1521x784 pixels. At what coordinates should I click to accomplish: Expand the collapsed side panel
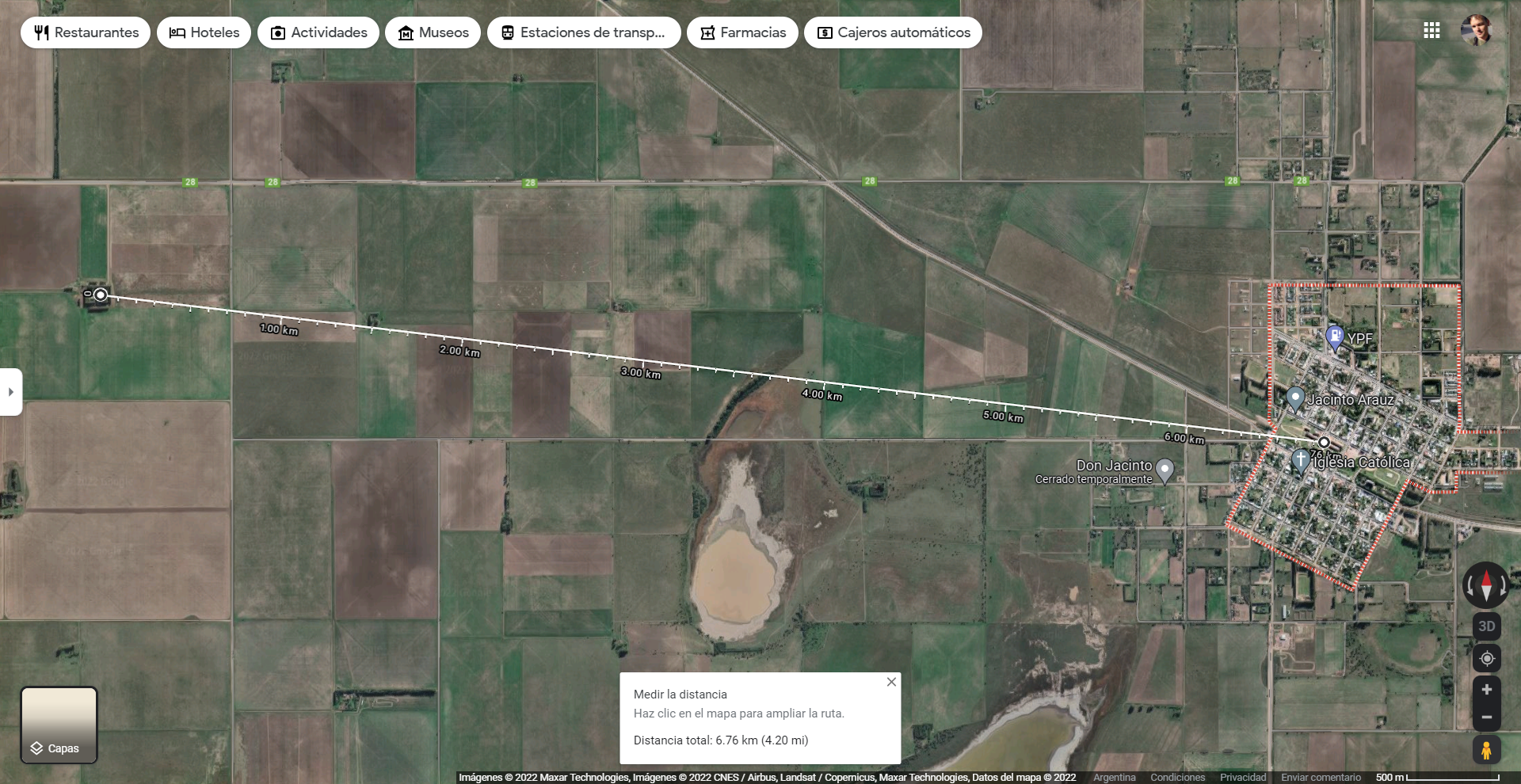tap(10, 392)
